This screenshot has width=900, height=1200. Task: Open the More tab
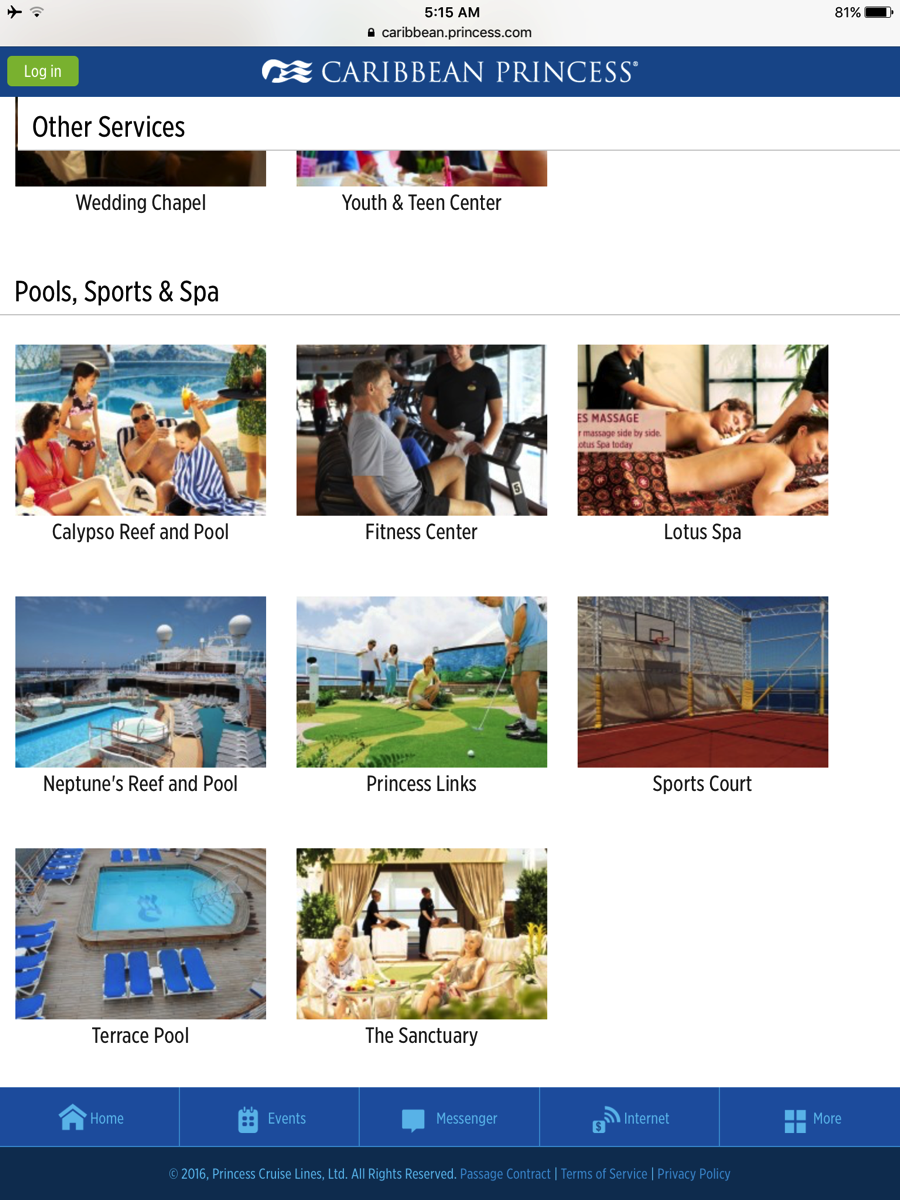(x=811, y=1118)
